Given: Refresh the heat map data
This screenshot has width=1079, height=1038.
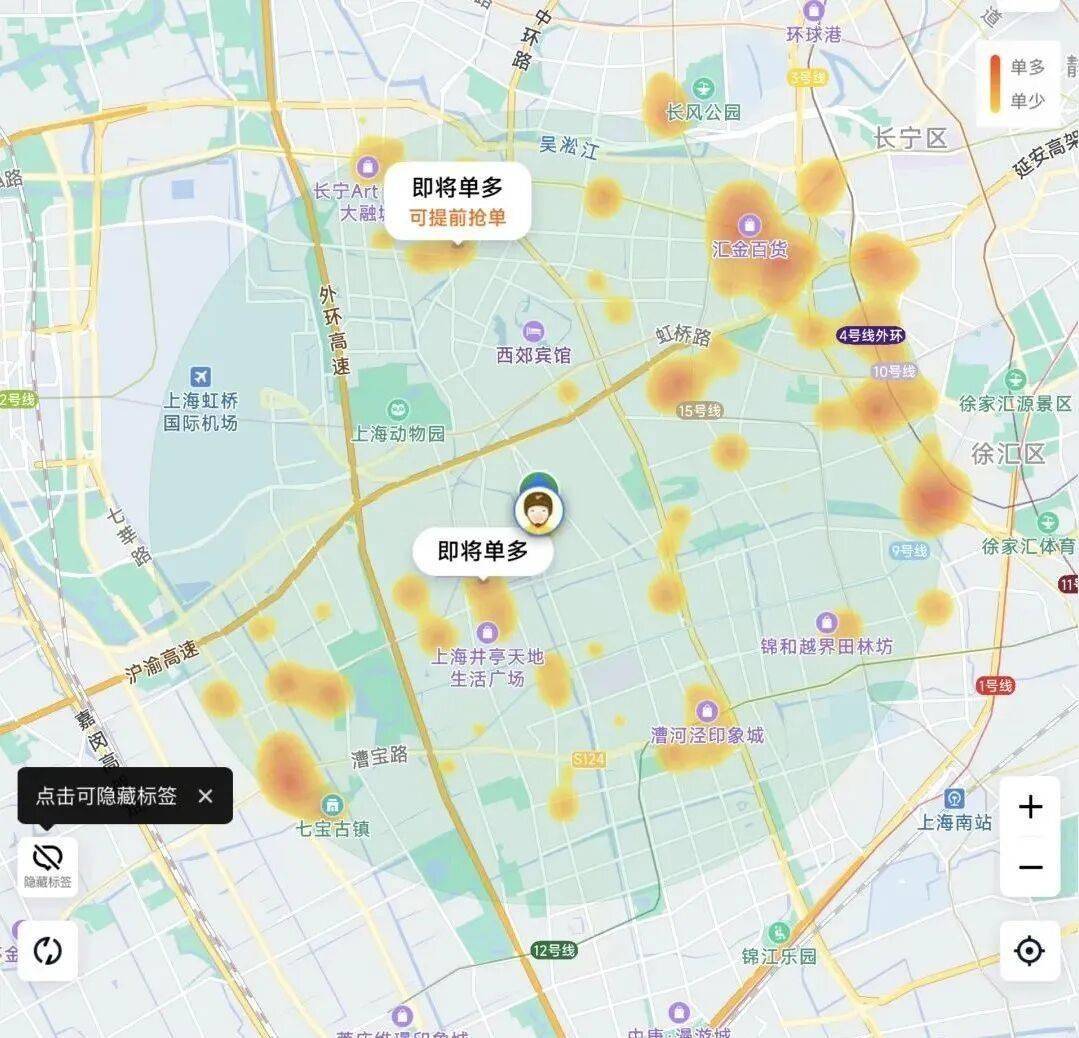Looking at the screenshot, I should (x=48, y=951).
